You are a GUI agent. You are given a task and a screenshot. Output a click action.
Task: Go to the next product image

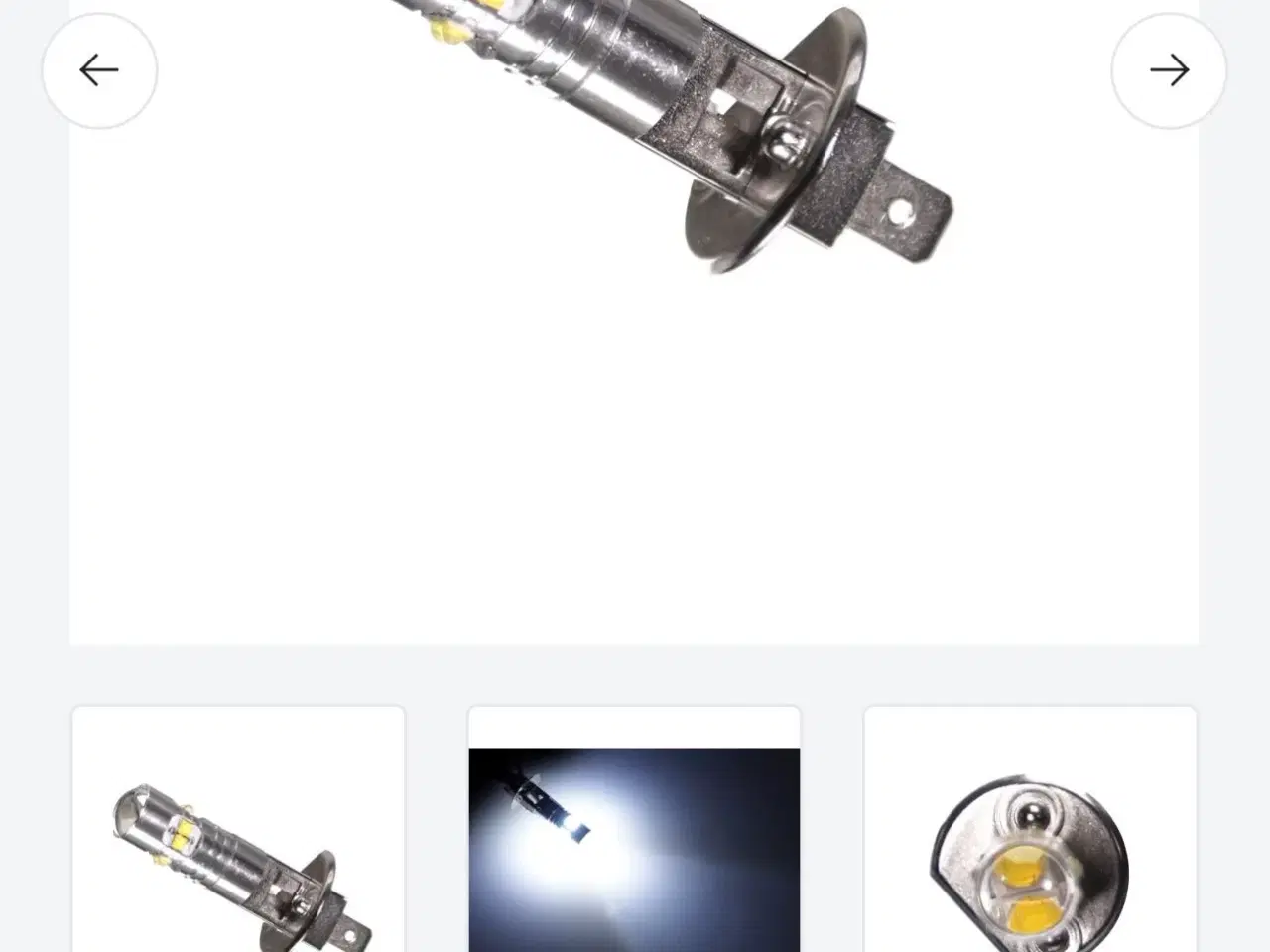(x=1169, y=70)
